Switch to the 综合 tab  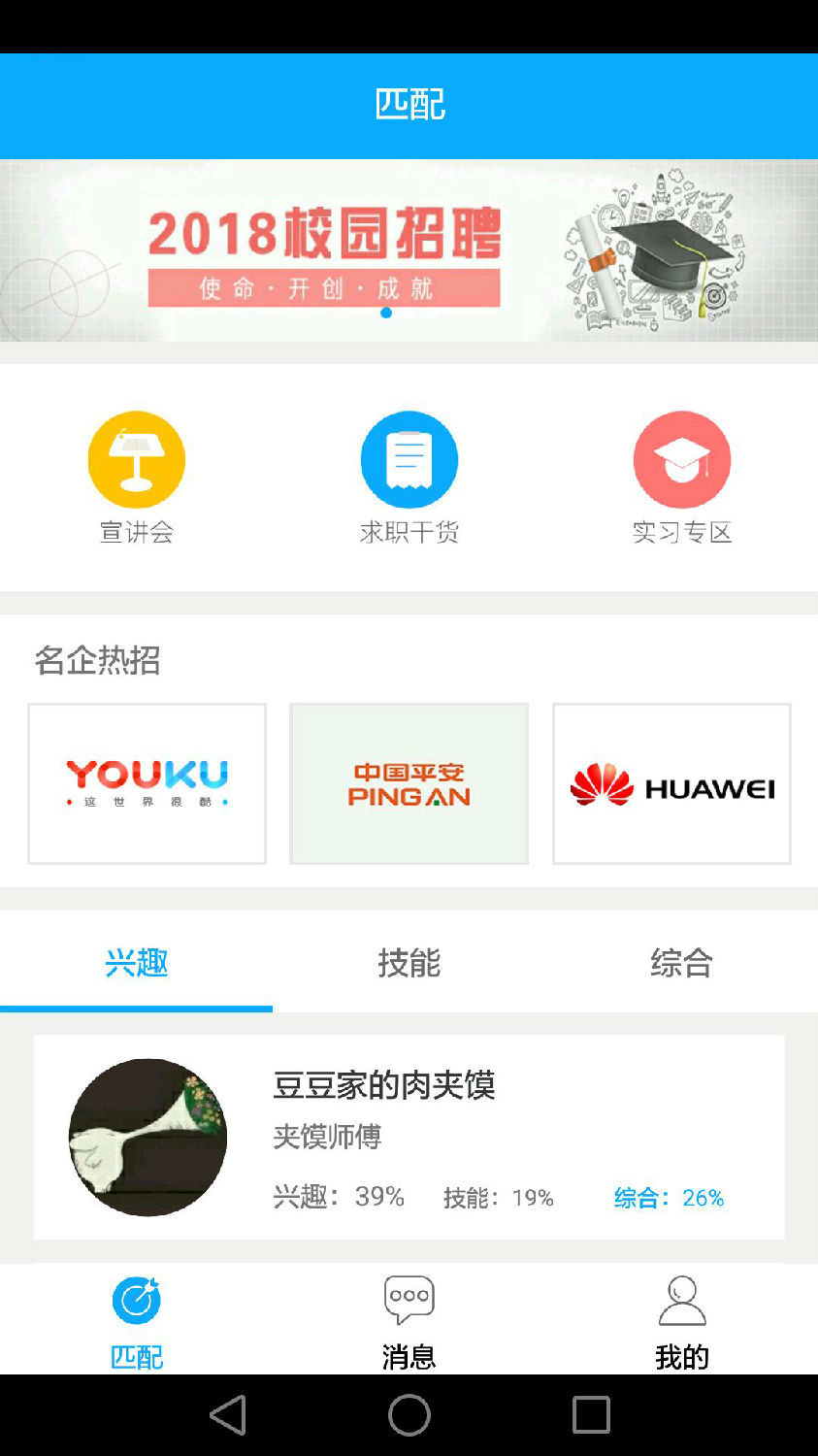point(681,963)
